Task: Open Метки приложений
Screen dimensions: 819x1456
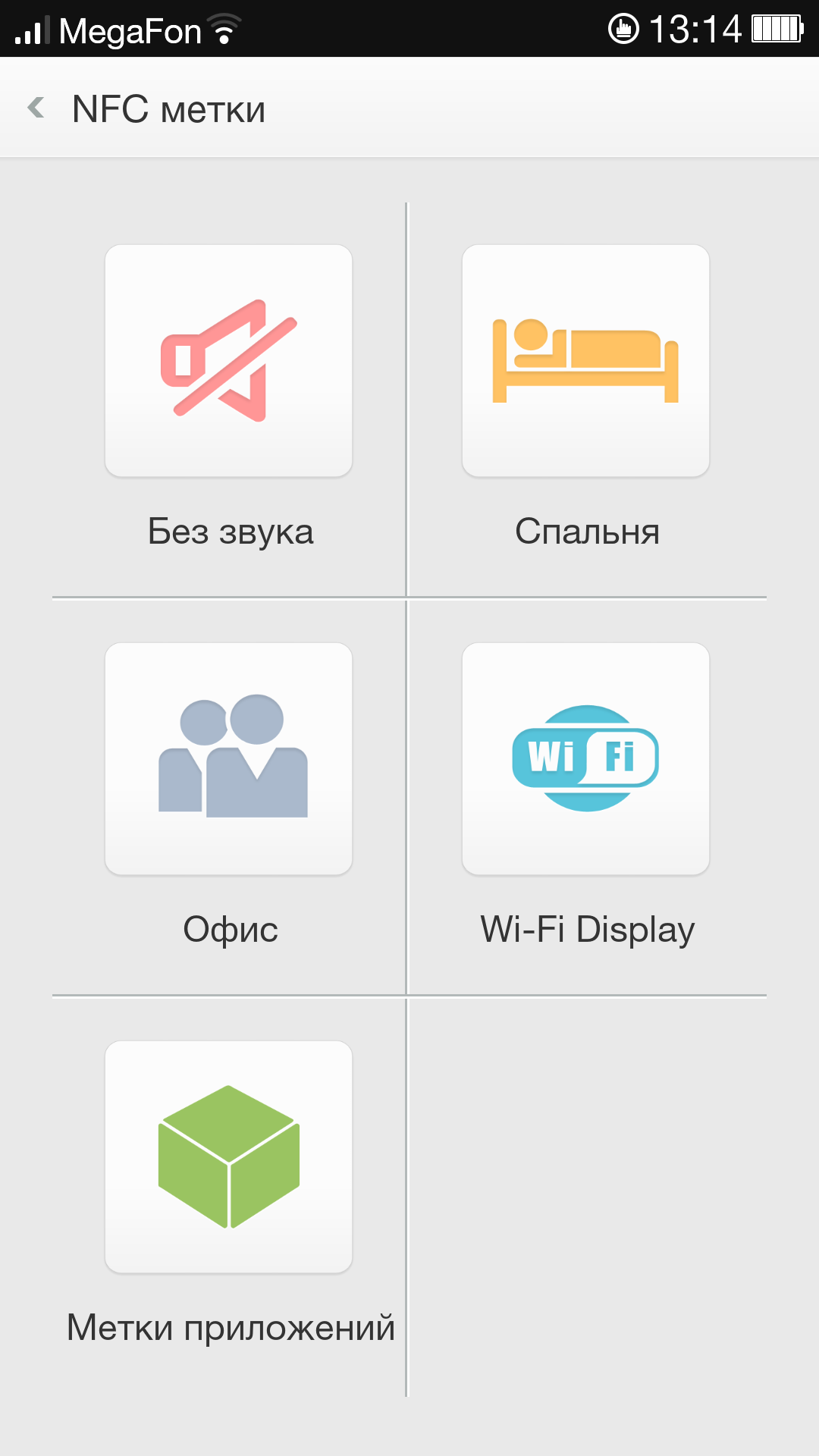Action: coord(229,1156)
